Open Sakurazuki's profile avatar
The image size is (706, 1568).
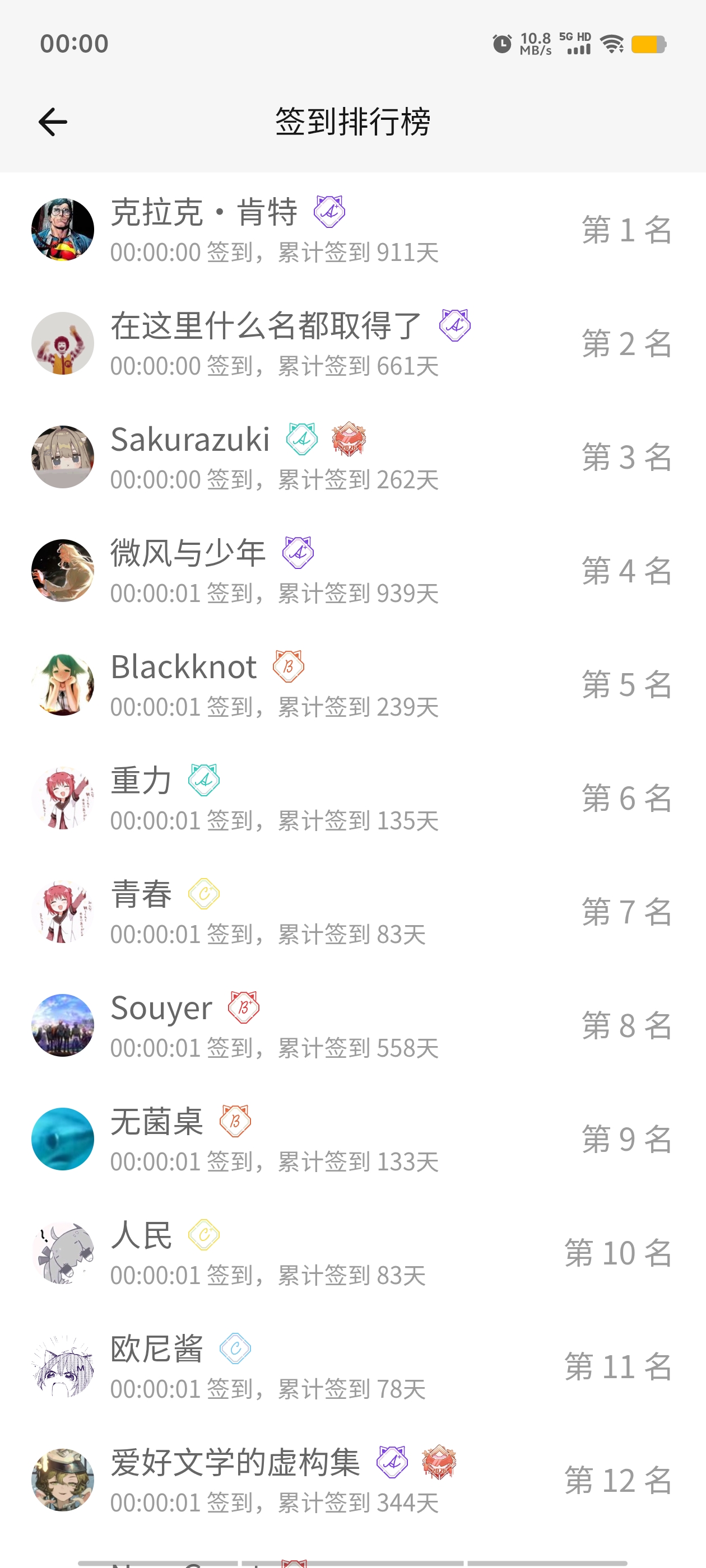pos(63,456)
